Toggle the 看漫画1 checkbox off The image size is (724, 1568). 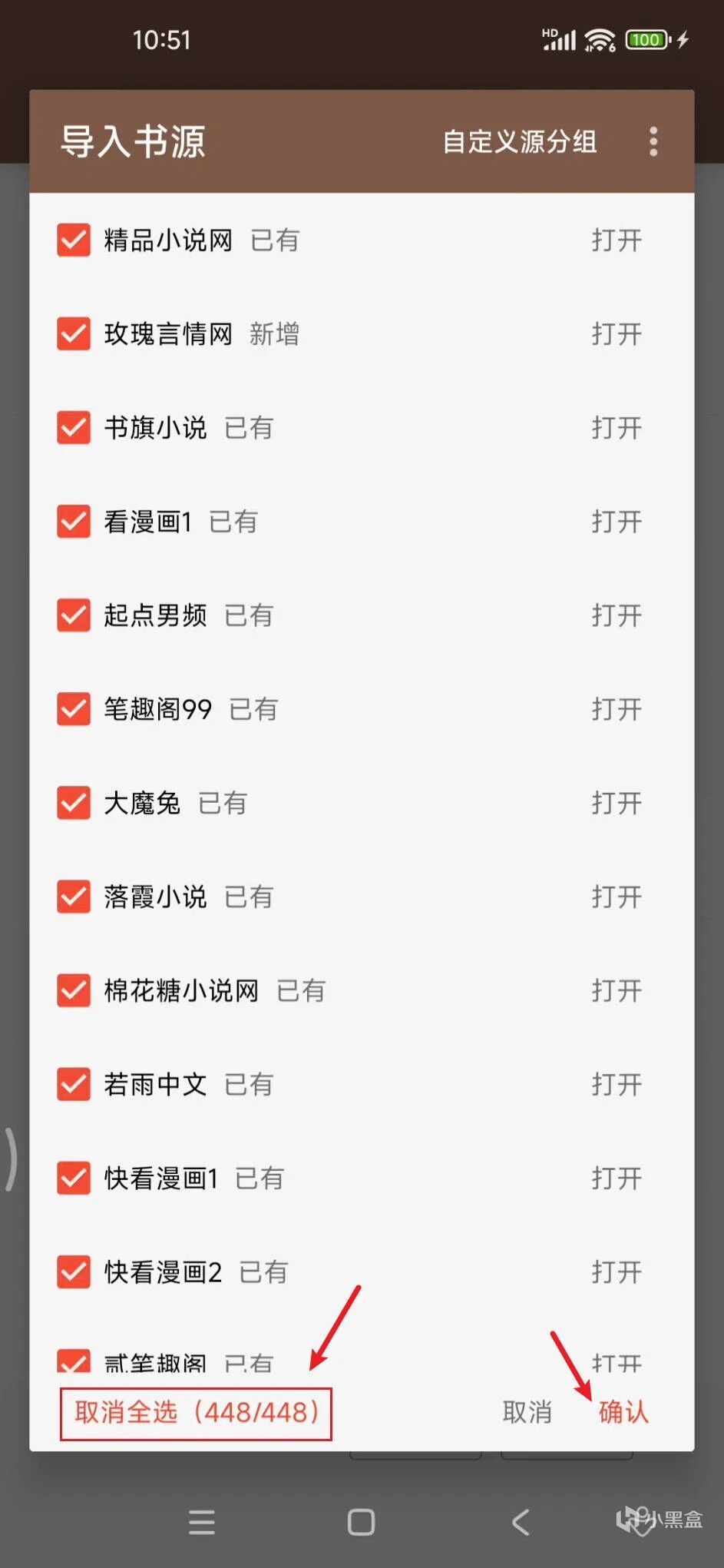click(74, 522)
